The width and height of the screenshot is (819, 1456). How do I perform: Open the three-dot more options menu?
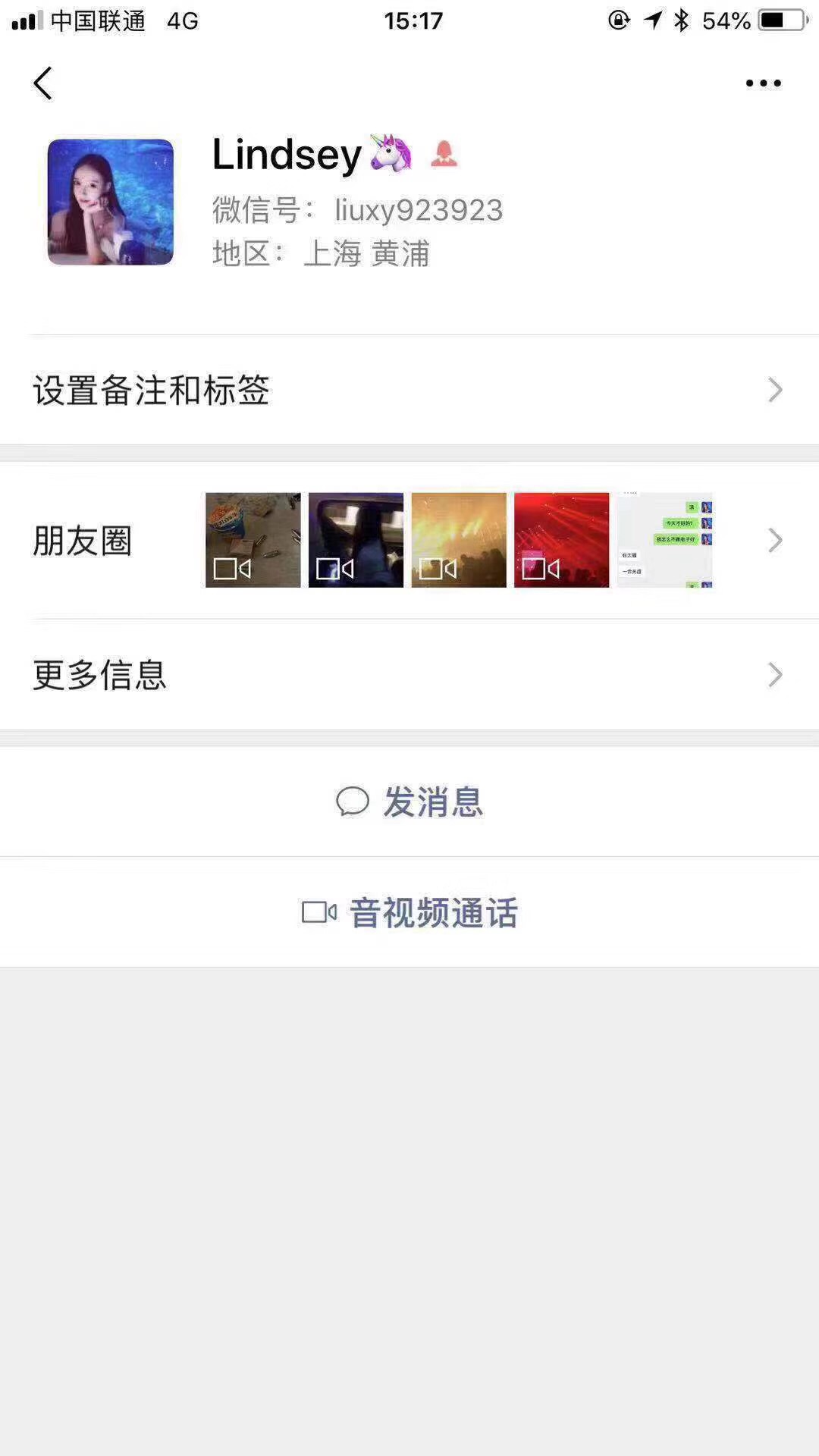point(763,83)
